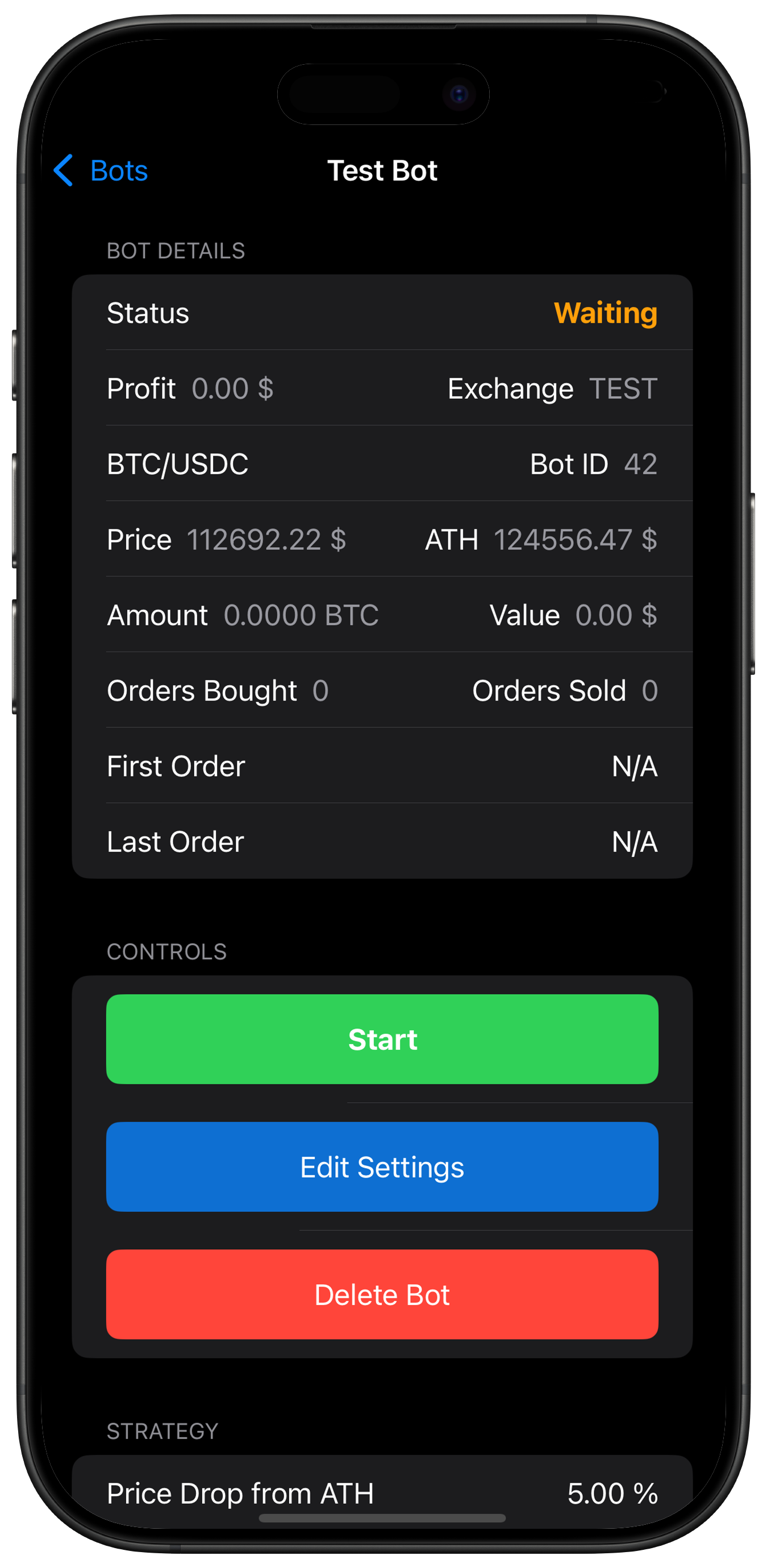The width and height of the screenshot is (767, 1568).
Task: Select the Waiting status indicator
Action: 605,313
